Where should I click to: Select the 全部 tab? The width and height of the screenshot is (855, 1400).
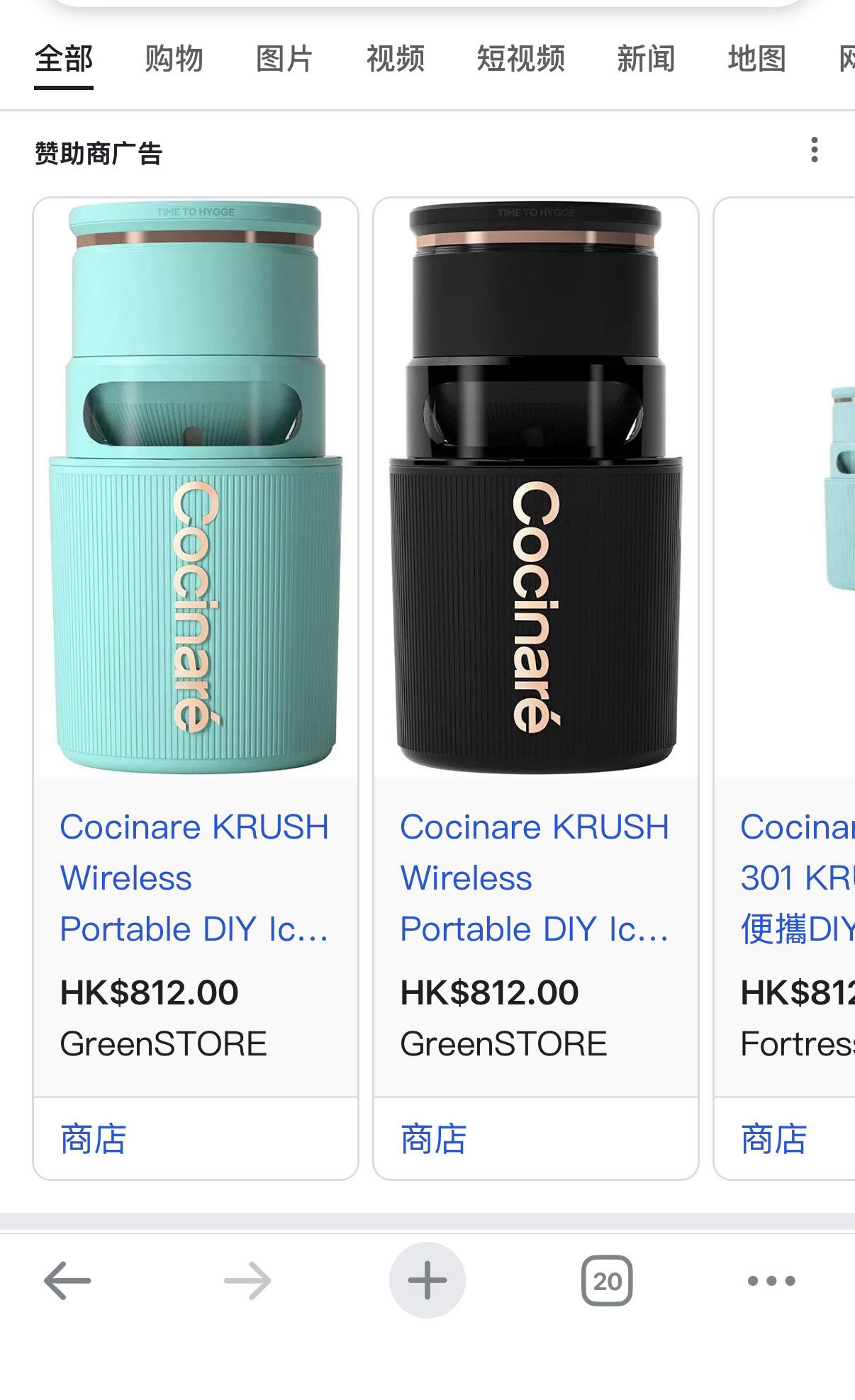click(x=64, y=58)
